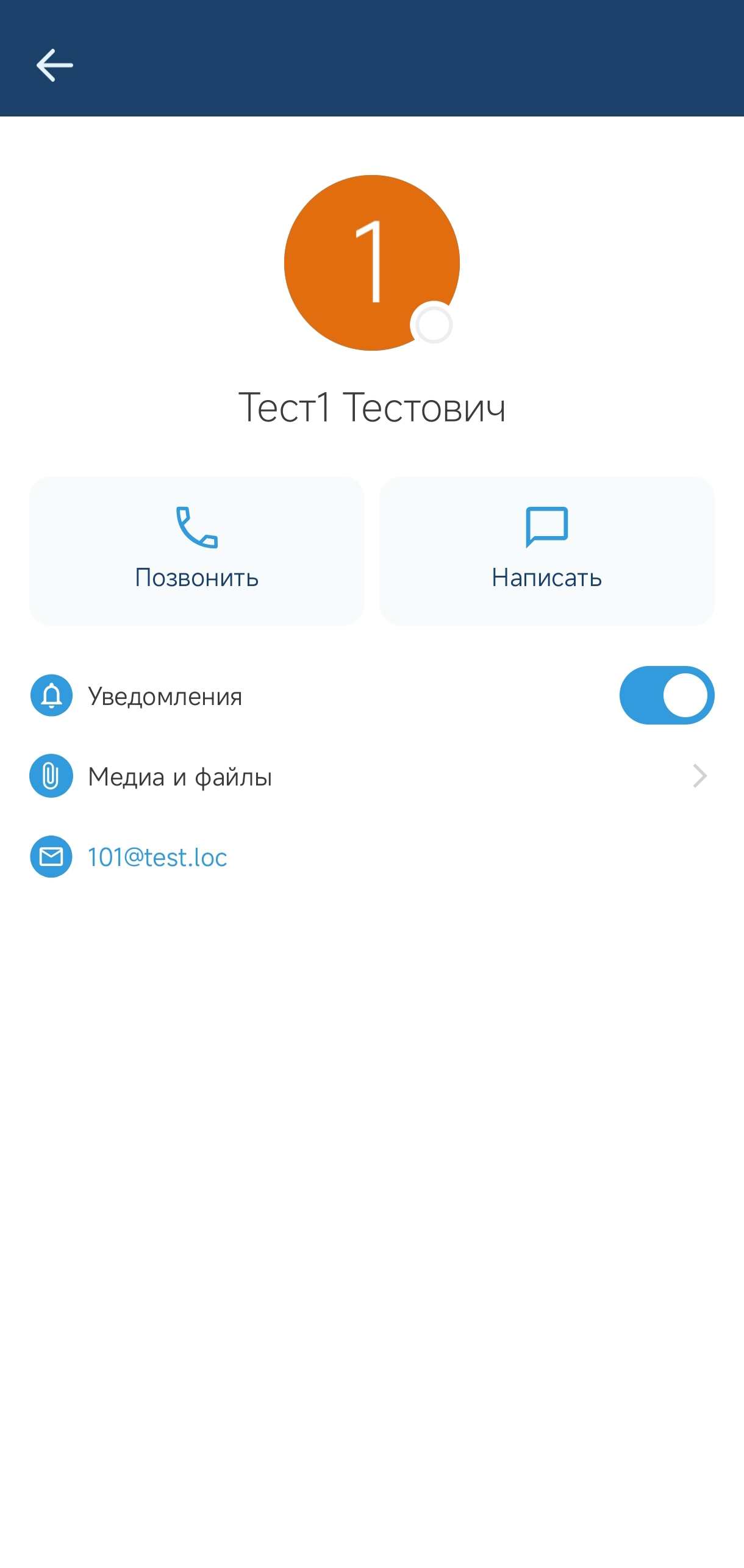Tap Написать to message the contact
Image resolution: width=744 pixels, height=1568 pixels.
pyautogui.click(x=546, y=550)
